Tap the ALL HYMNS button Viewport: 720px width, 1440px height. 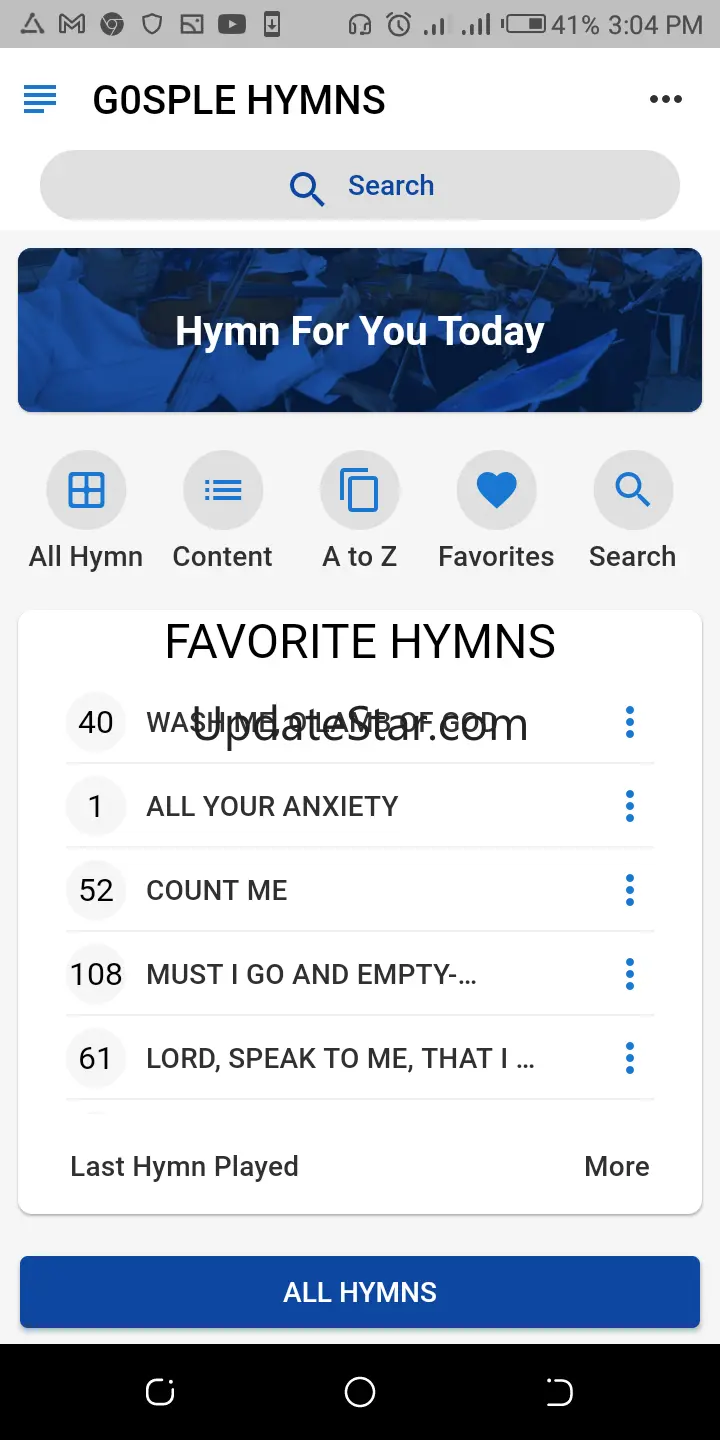(360, 1292)
